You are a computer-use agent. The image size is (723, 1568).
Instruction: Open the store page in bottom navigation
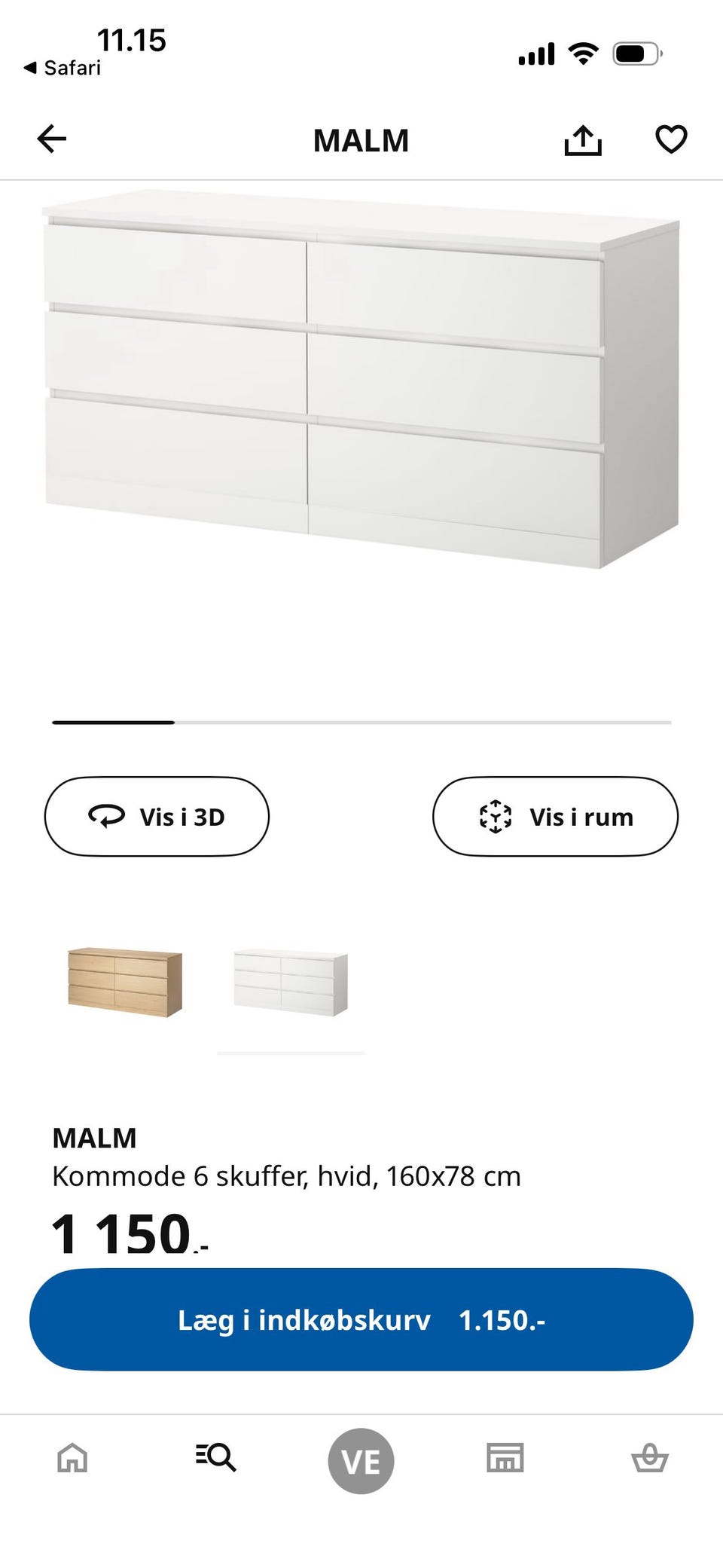pos(506,1459)
